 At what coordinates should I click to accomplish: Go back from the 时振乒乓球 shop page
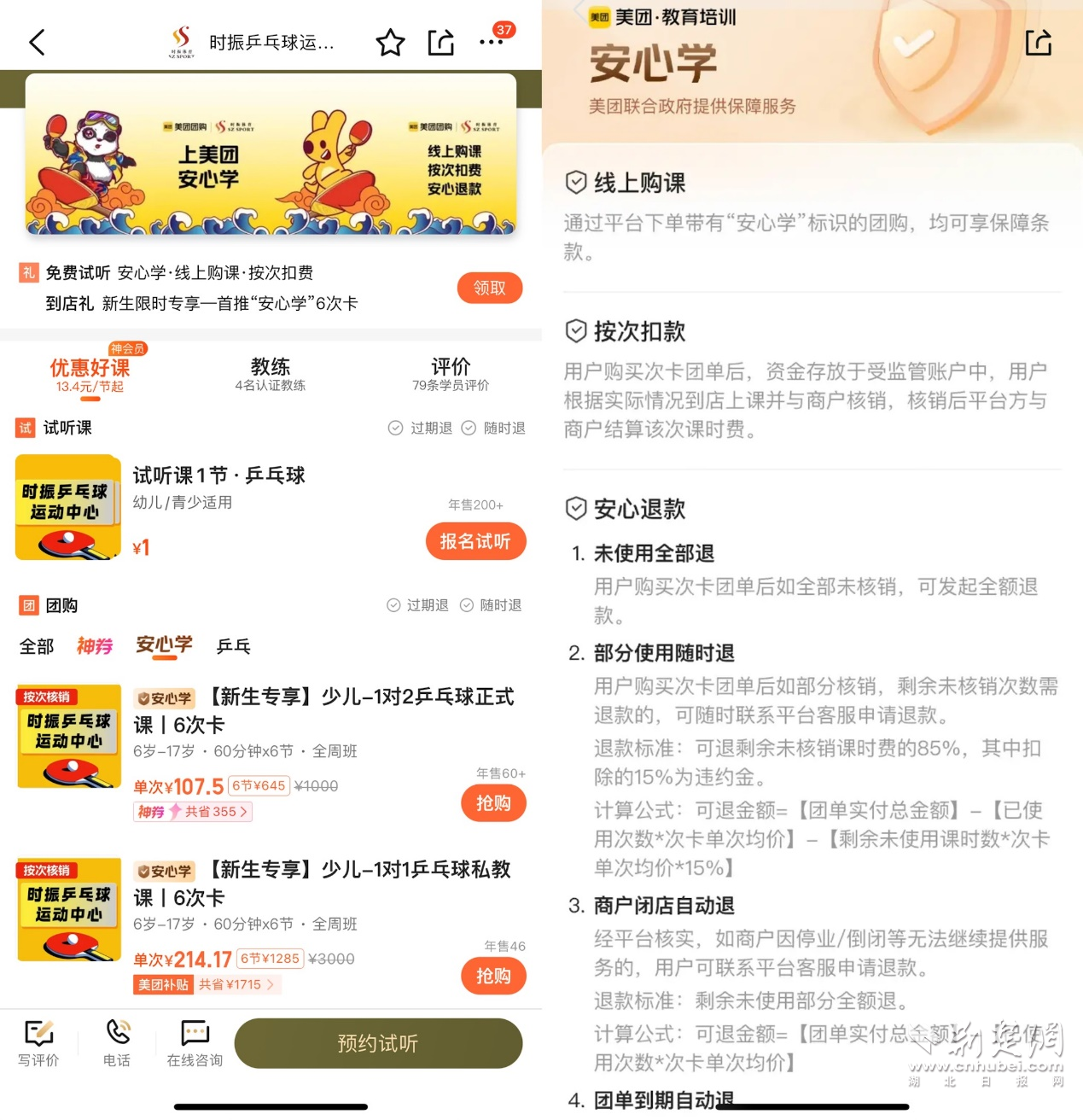tap(37, 43)
